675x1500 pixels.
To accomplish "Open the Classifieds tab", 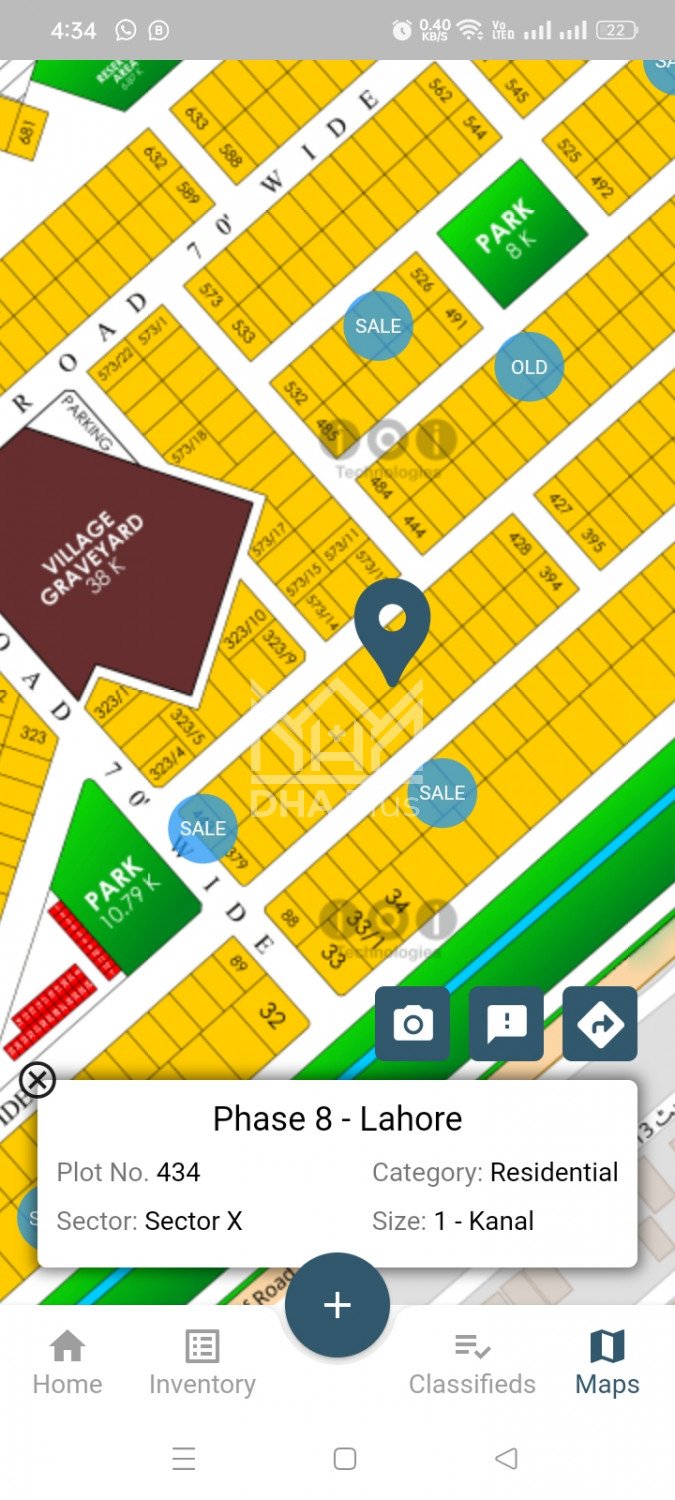I will (472, 1362).
